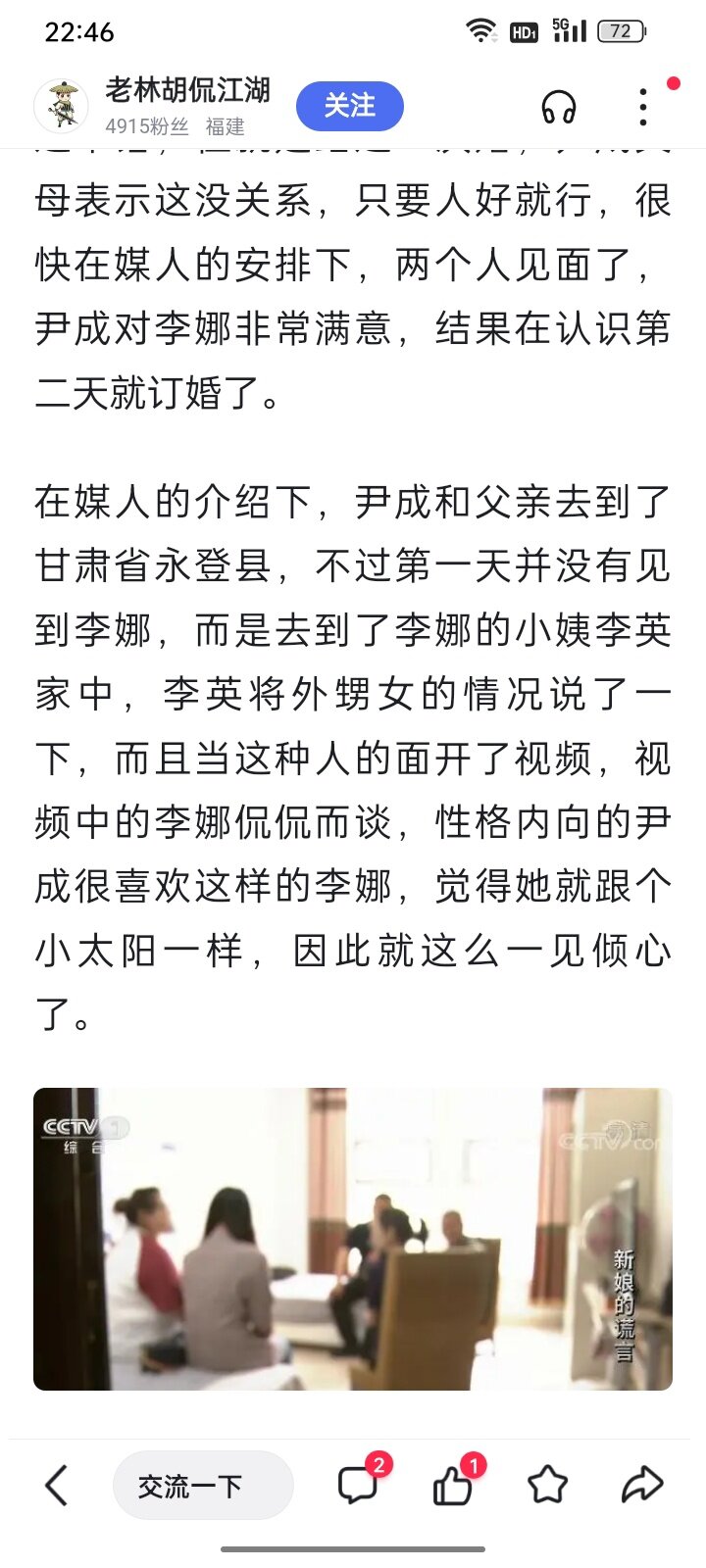The height and width of the screenshot is (1568, 706).
Task: Open the comments bubble icon
Action: pos(358,1484)
